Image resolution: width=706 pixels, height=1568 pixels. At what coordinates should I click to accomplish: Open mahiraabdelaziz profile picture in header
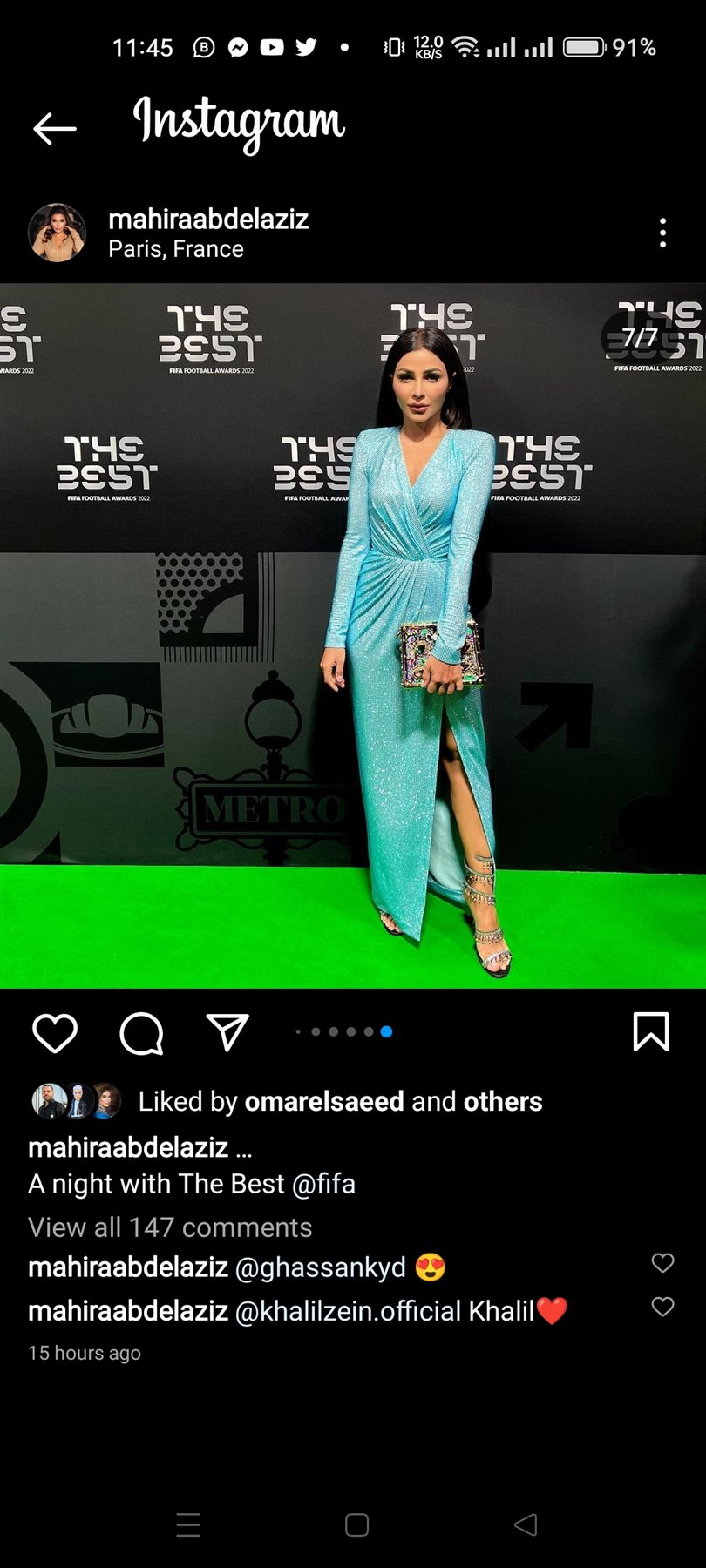click(58, 233)
